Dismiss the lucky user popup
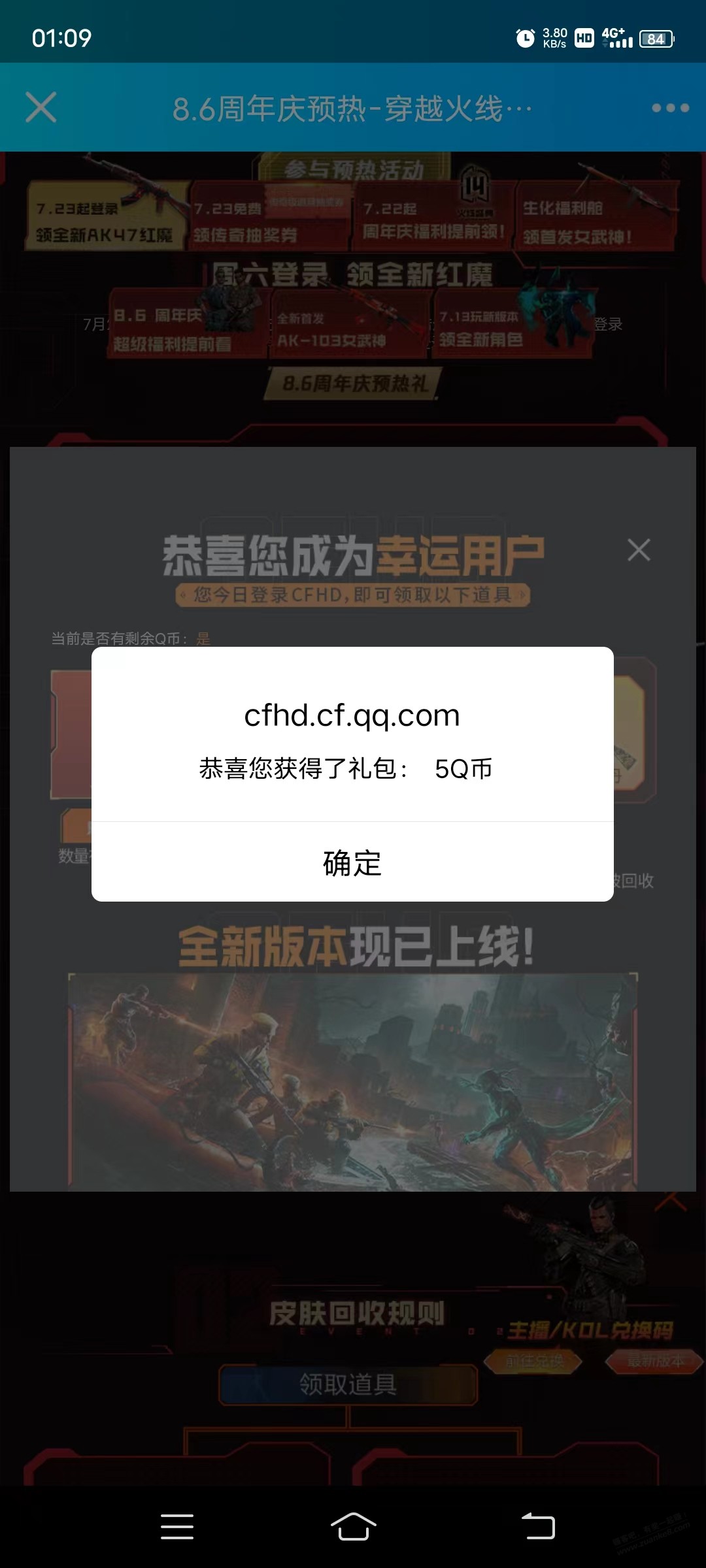The height and width of the screenshot is (1568, 706). (x=639, y=550)
